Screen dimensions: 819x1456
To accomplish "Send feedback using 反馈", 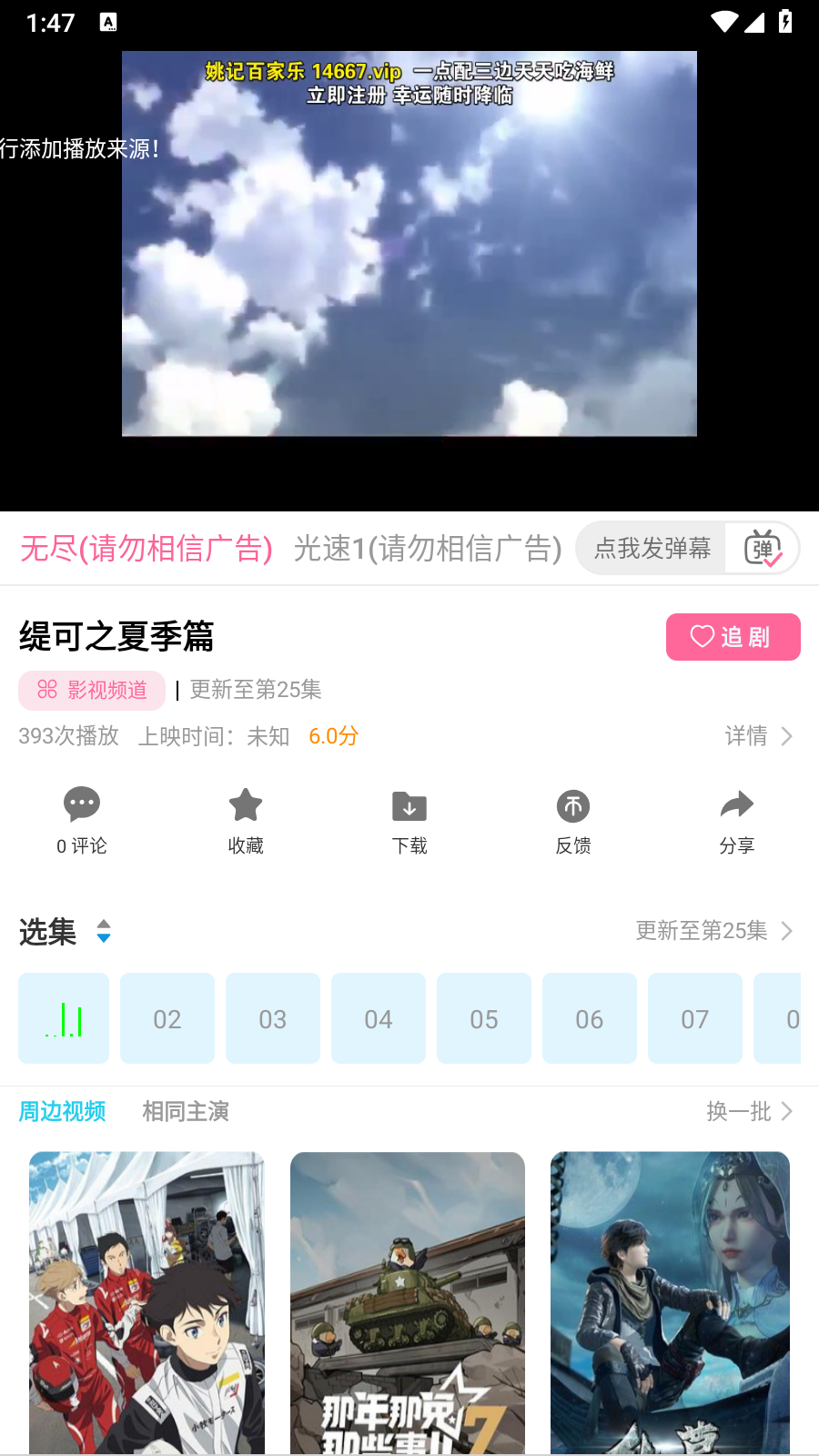I will pos(573,820).
